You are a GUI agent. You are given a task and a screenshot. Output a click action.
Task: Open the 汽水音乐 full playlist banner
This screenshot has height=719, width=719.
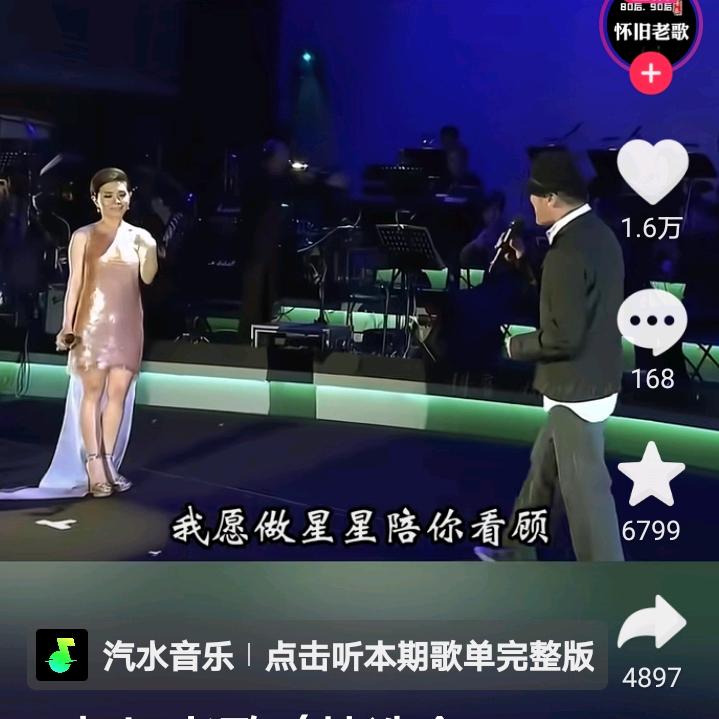pyautogui.click(x=316, y=656)
